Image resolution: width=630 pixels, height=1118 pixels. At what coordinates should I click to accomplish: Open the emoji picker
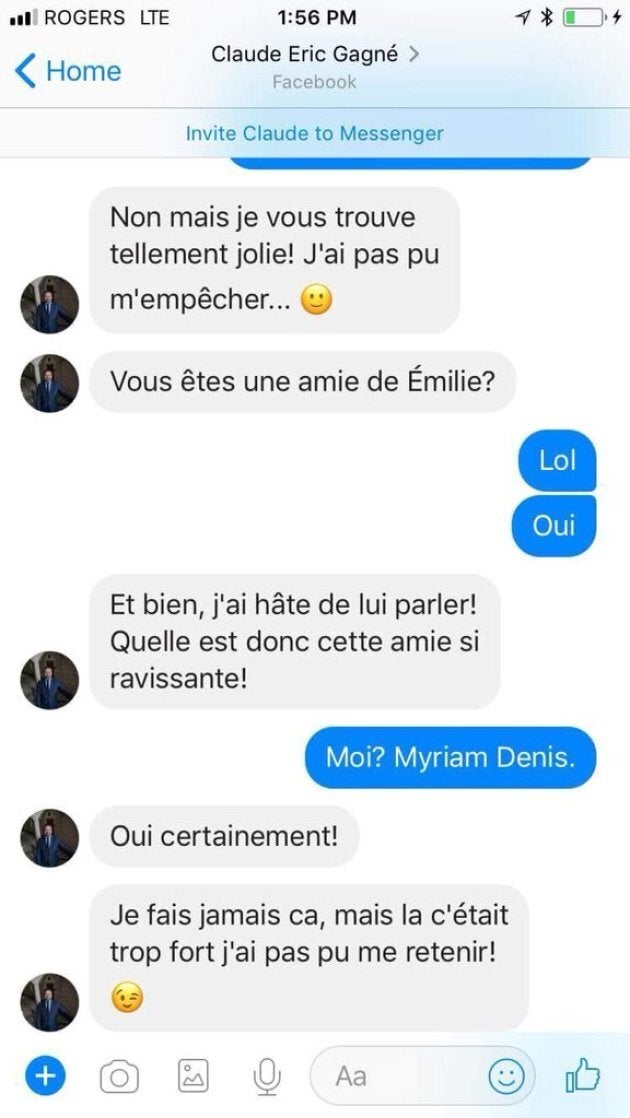507,1076
